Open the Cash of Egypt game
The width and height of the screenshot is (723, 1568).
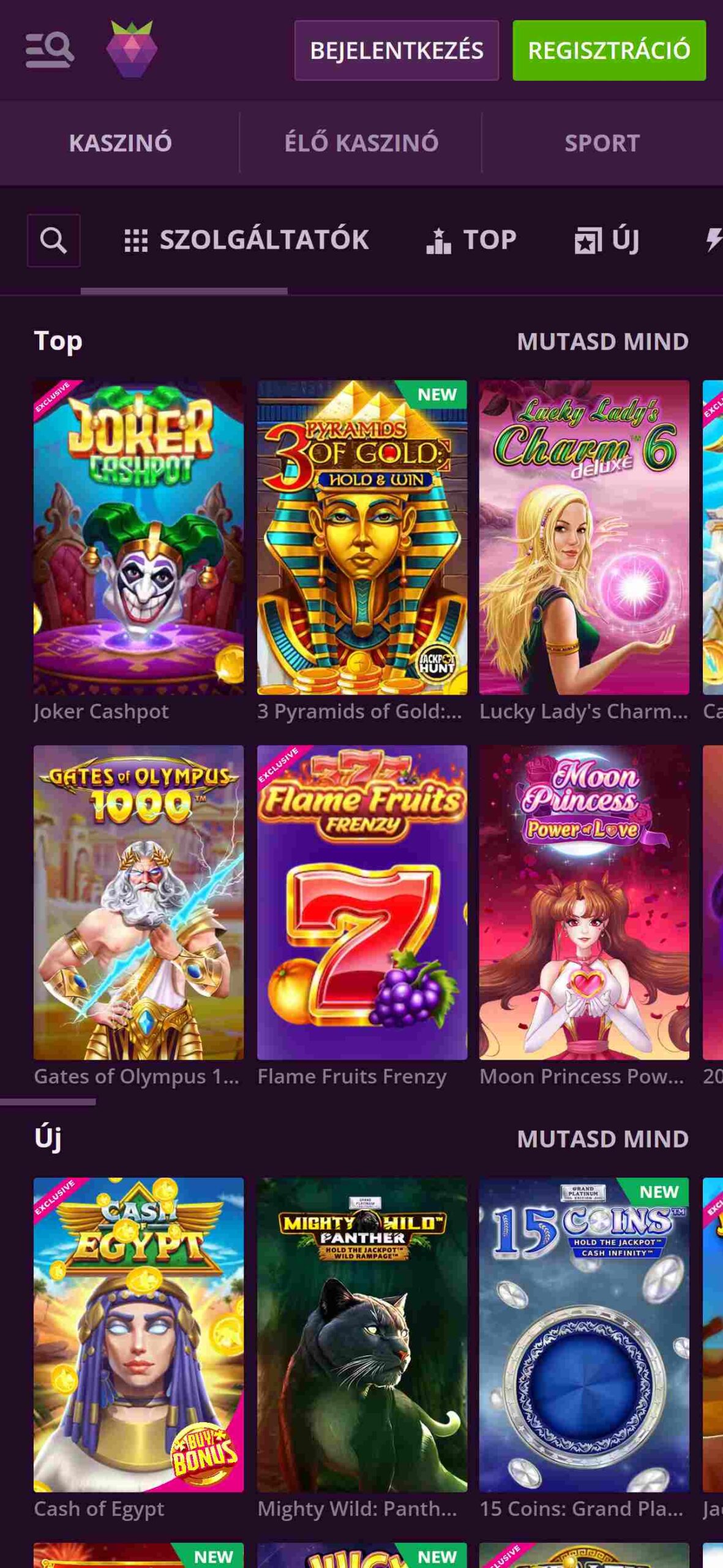coord(138,1335)
